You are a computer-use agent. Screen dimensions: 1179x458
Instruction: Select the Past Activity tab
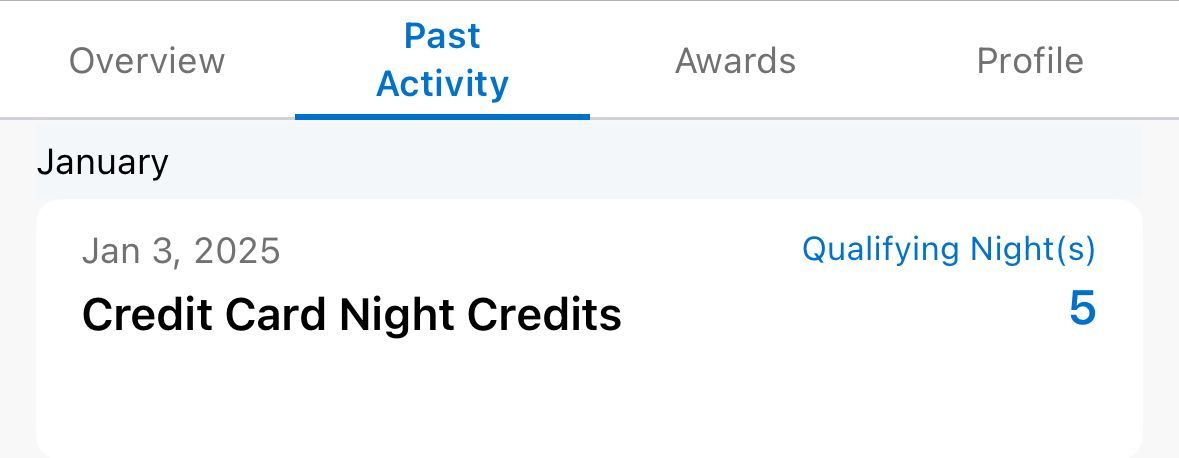pos(442,60)
